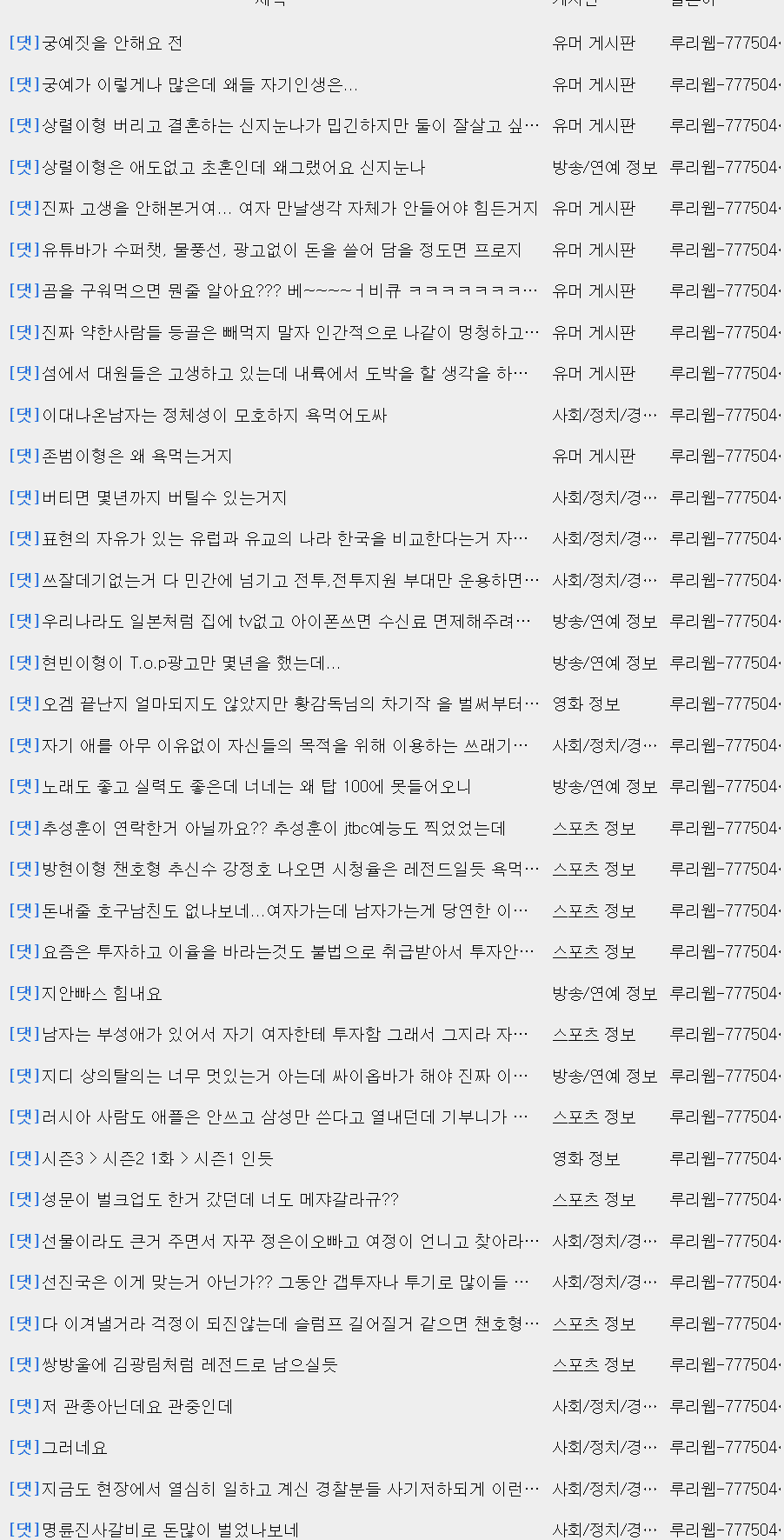Viewport: 784px width, 1540px height.
Task: Open comment '그러네요'
Action: coord(75,1447)
